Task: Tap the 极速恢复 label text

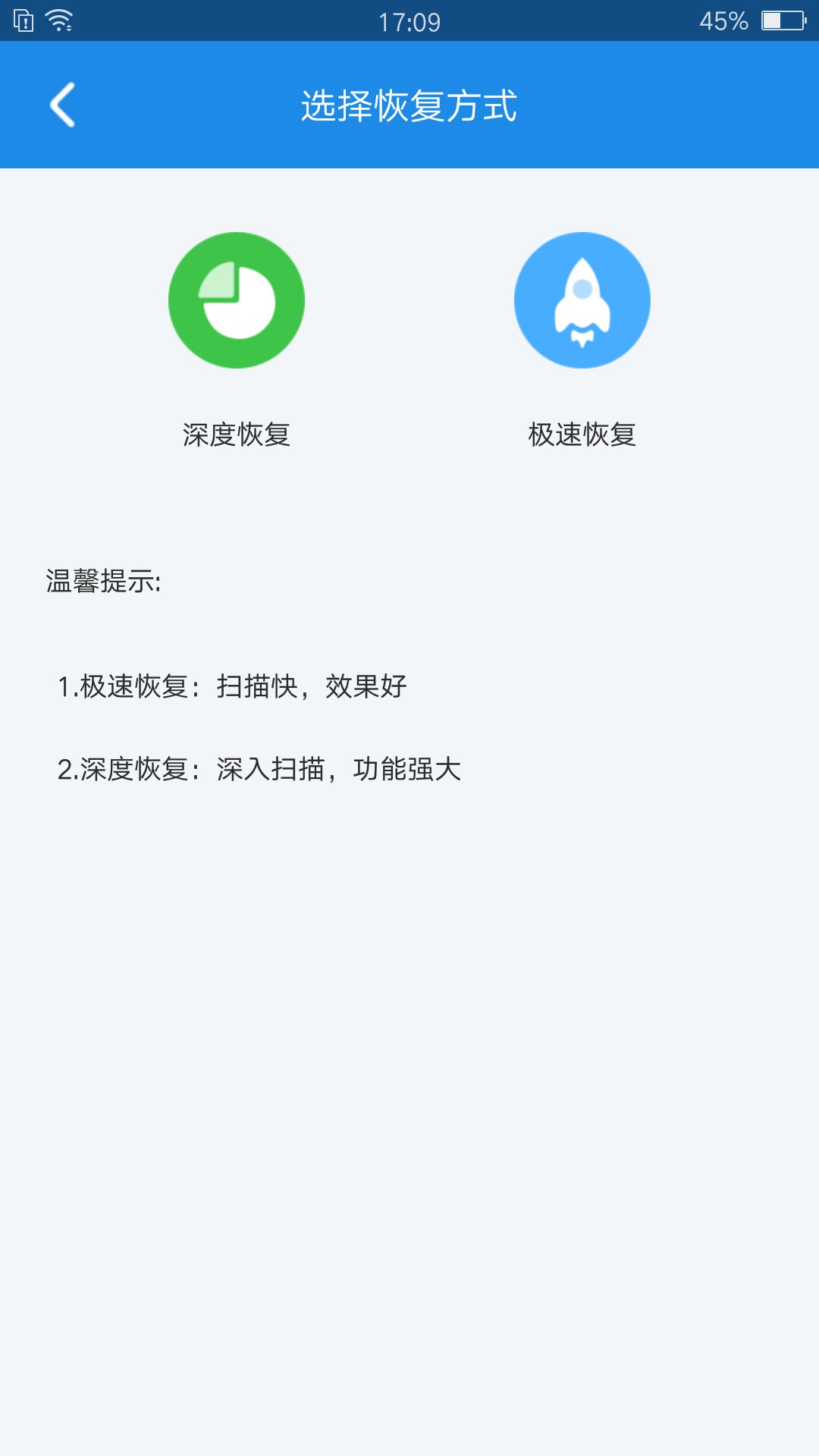Action: (582, 434)
